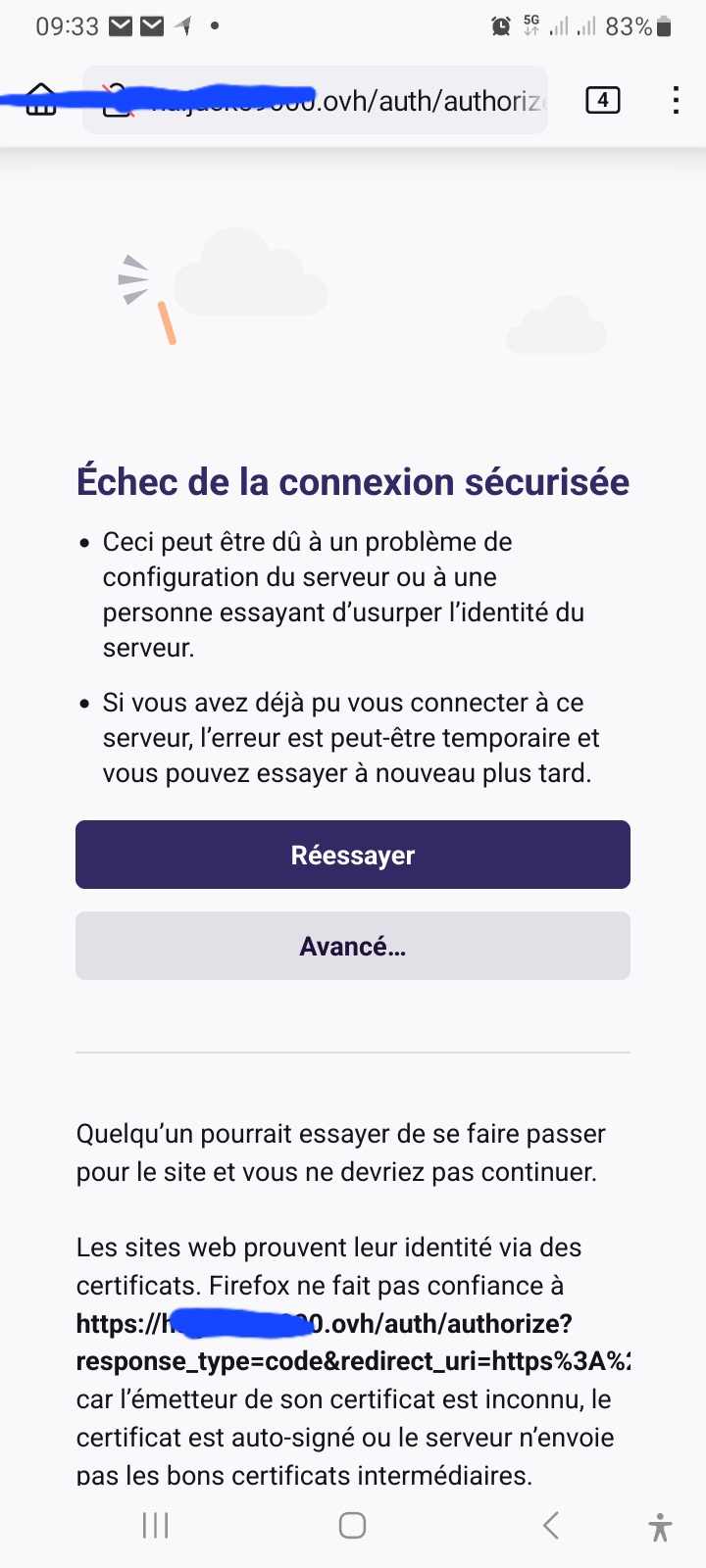Open the system recent apps view
The width and height of the screenshot is (706, 1568).
156,1525
